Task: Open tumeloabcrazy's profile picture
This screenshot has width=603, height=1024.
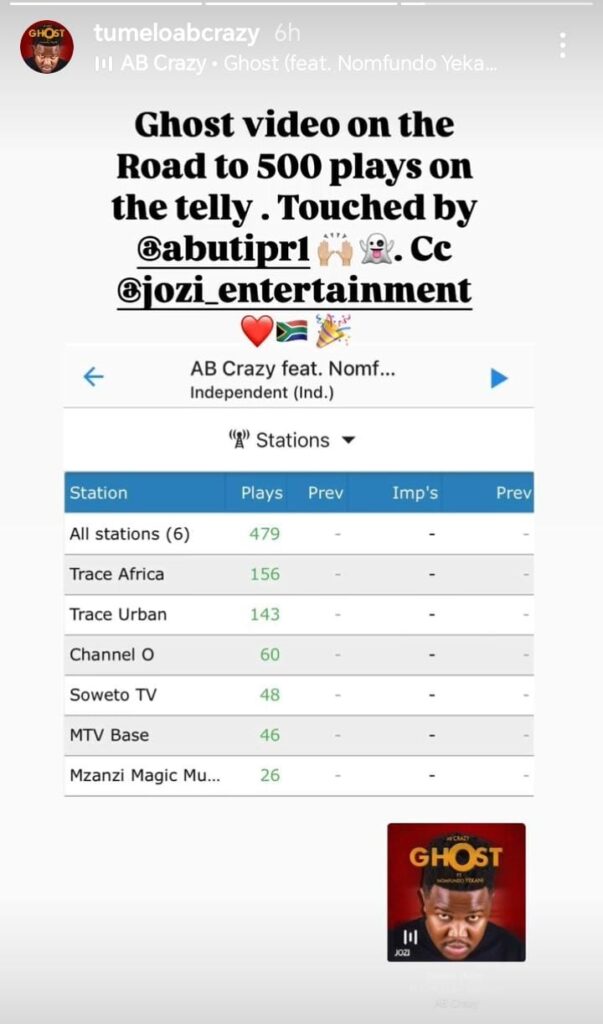Action: pos(46,46)
